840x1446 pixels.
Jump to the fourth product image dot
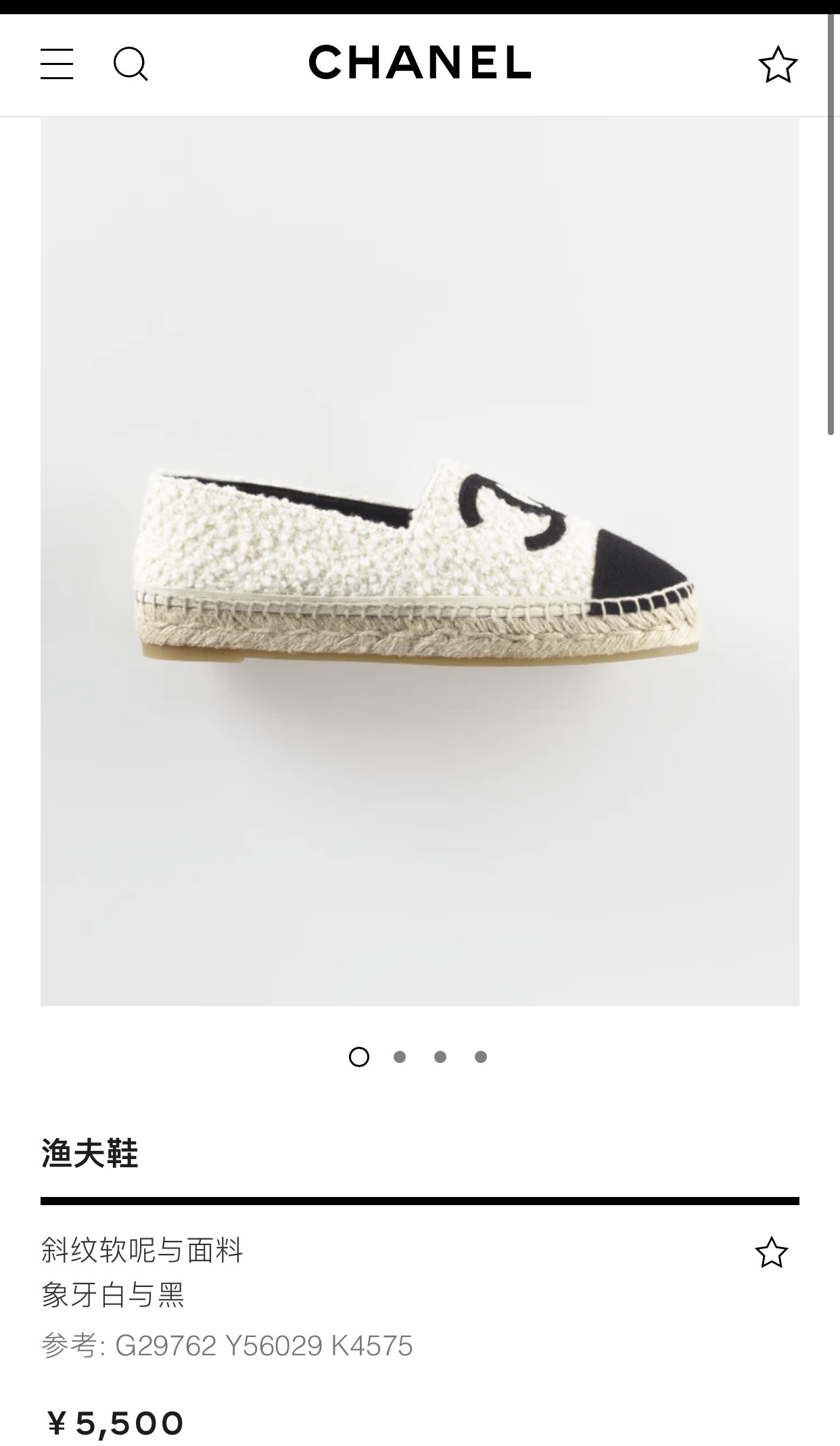[481, 1057]
